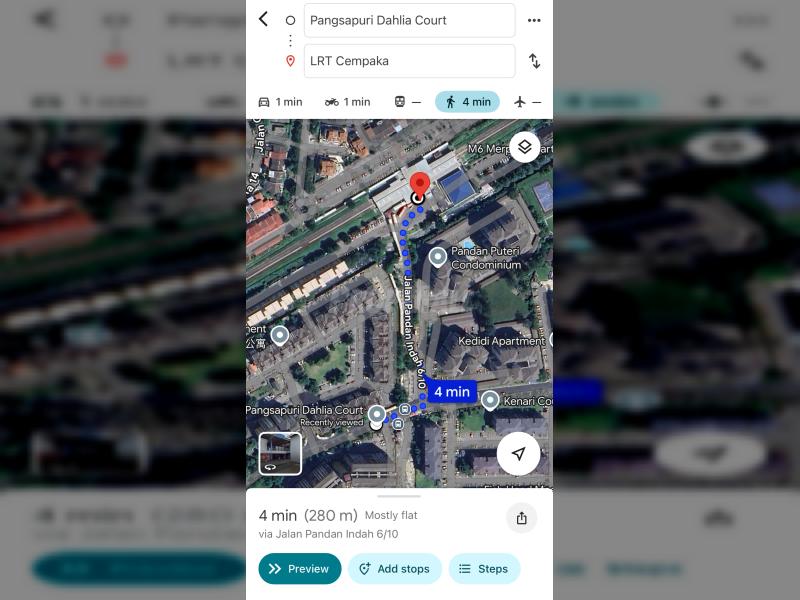Image resolution: width=800 pixels, height=600 pixels.
Task: Switch to flight mode
Action: (527, 102)
